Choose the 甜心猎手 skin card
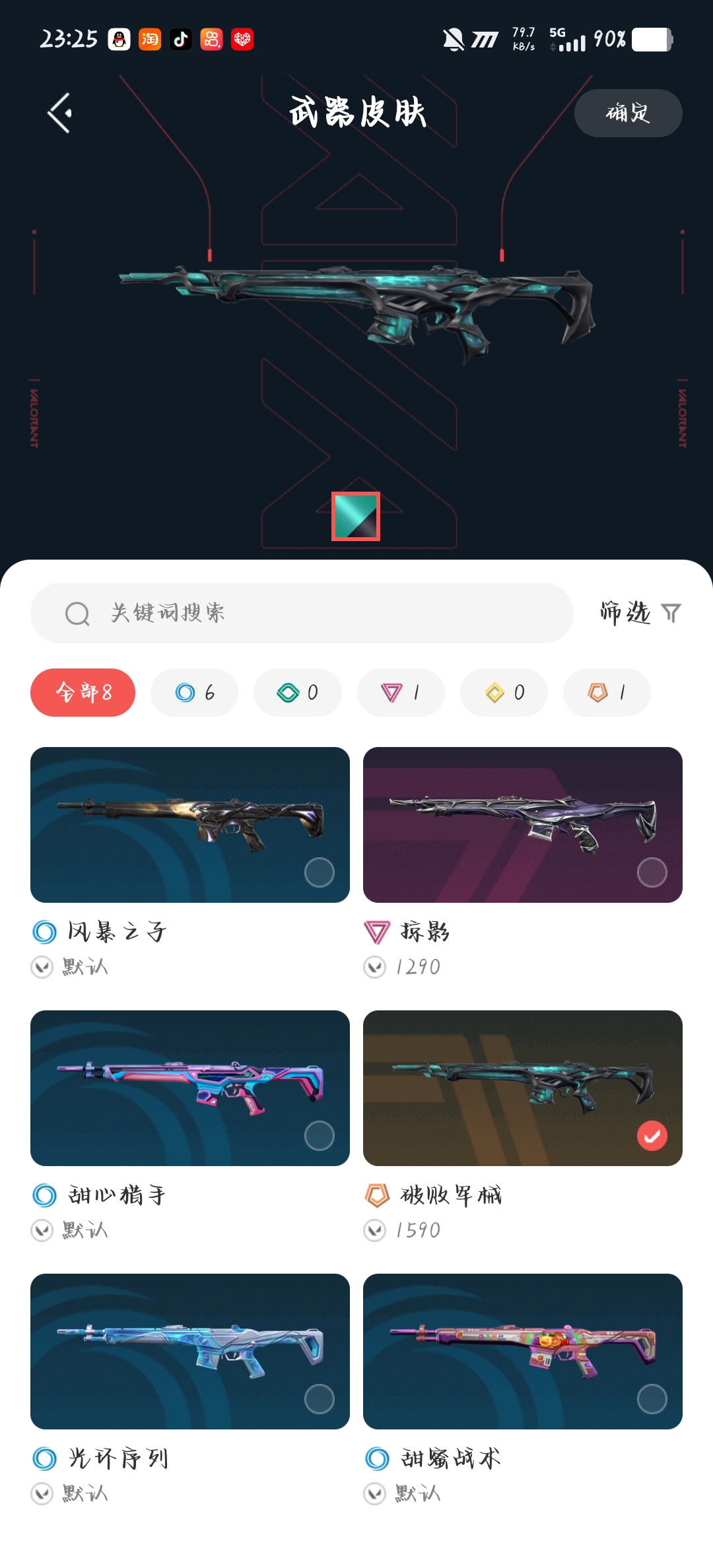Viewport: 713px width, 1568px height. (190, 1088)
